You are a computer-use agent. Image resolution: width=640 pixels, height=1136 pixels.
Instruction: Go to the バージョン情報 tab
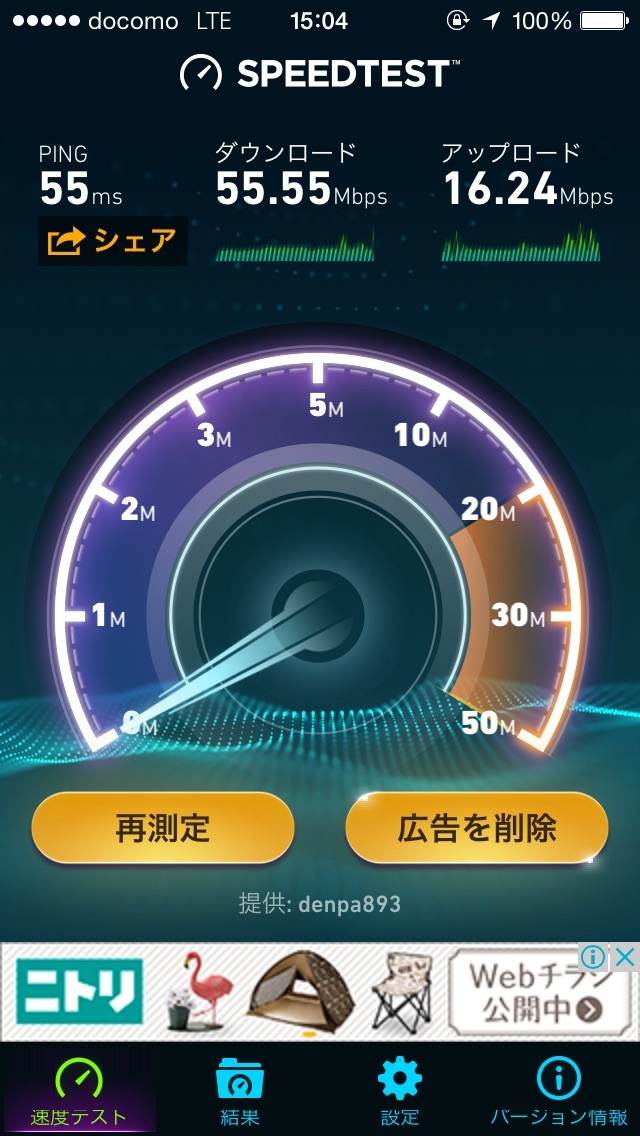(559, 1092)
